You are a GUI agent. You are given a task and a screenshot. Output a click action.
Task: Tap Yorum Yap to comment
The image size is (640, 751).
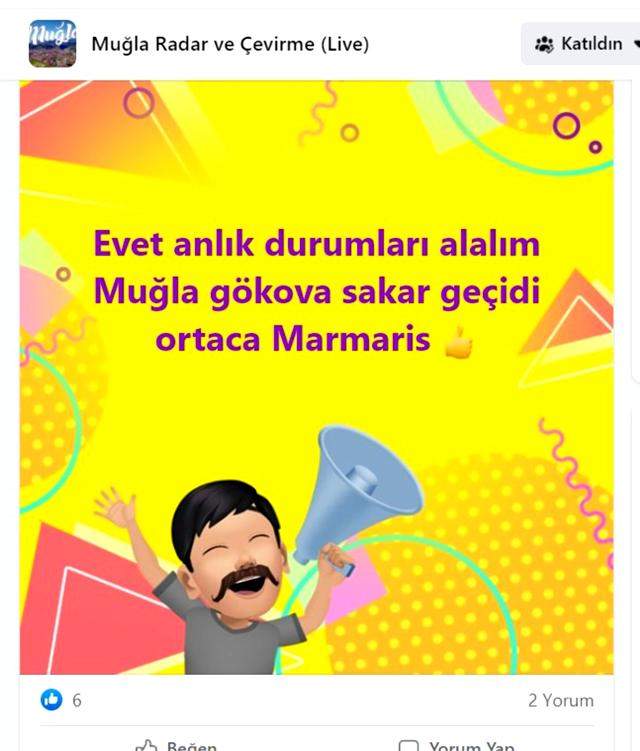(x=457, y=745)
